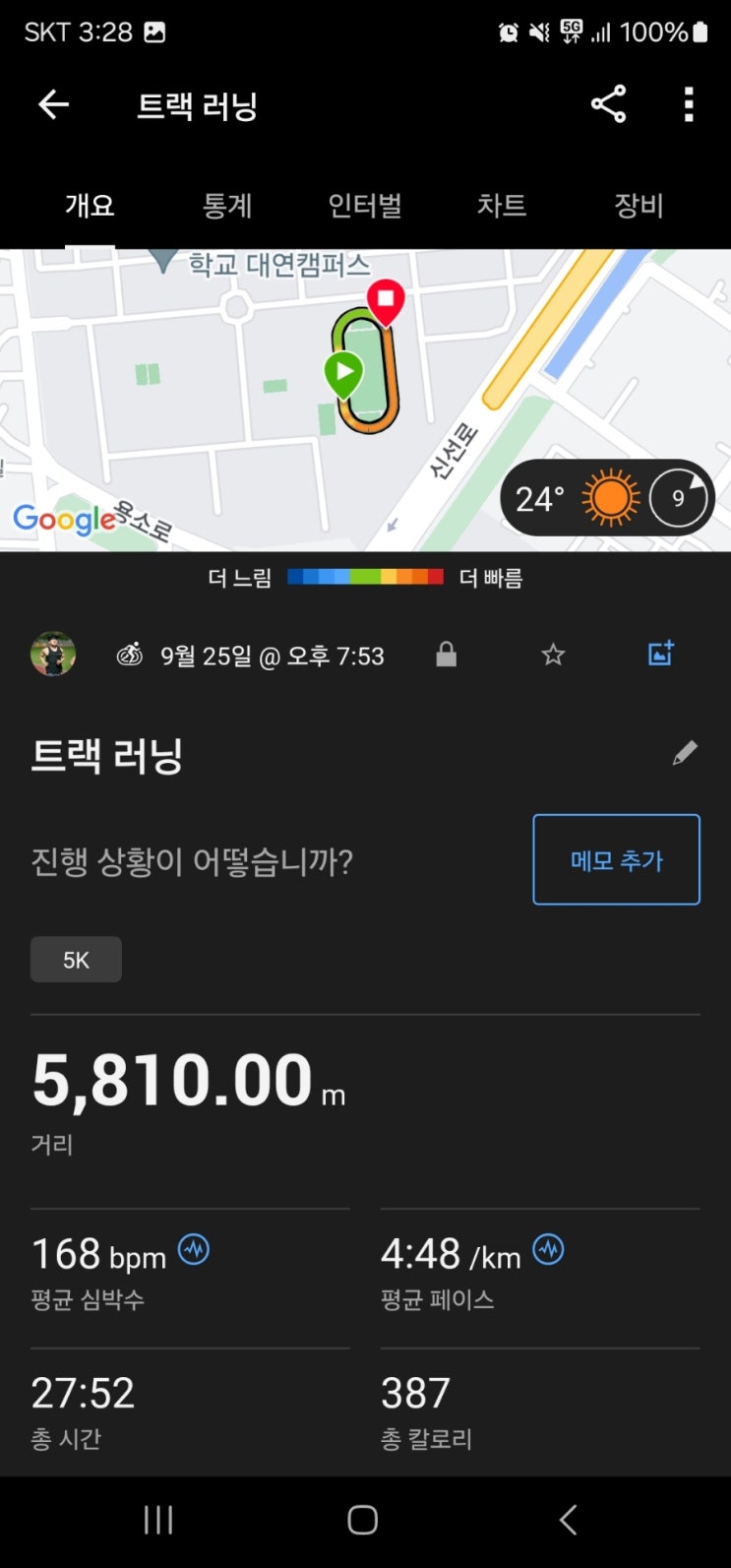
Task: Open recent apps from navigation bar
Action: [x=158, y=1520]
